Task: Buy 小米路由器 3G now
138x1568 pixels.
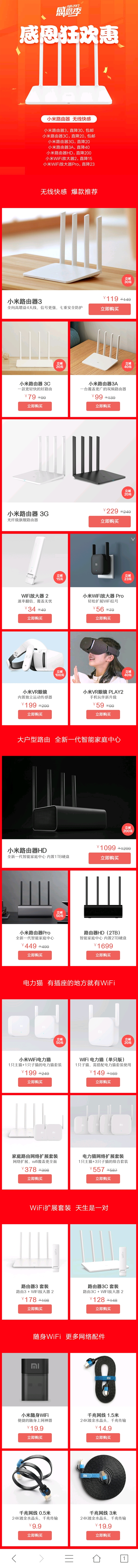Action: [x=109, y=521]
